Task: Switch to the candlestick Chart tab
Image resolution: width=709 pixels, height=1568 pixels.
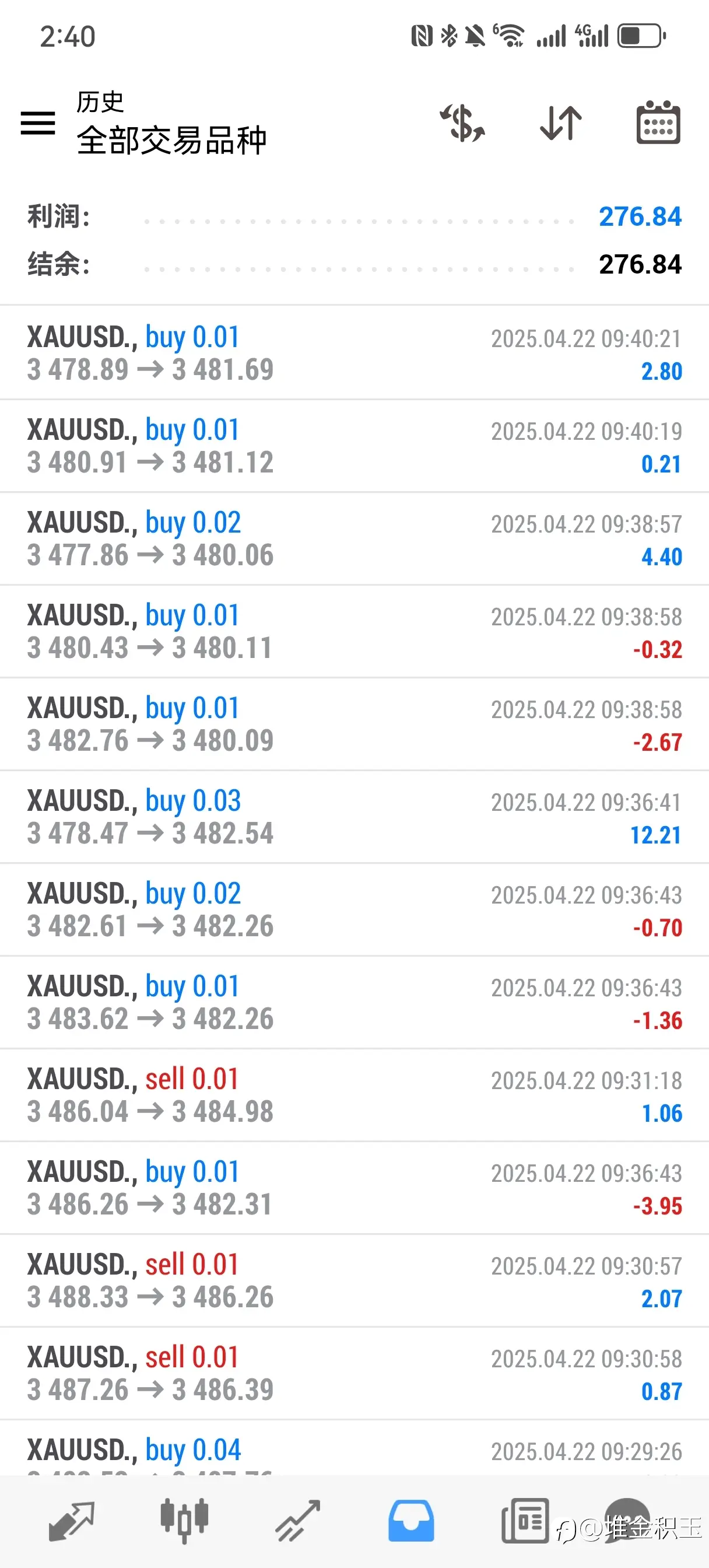Action: [184, 1521]
